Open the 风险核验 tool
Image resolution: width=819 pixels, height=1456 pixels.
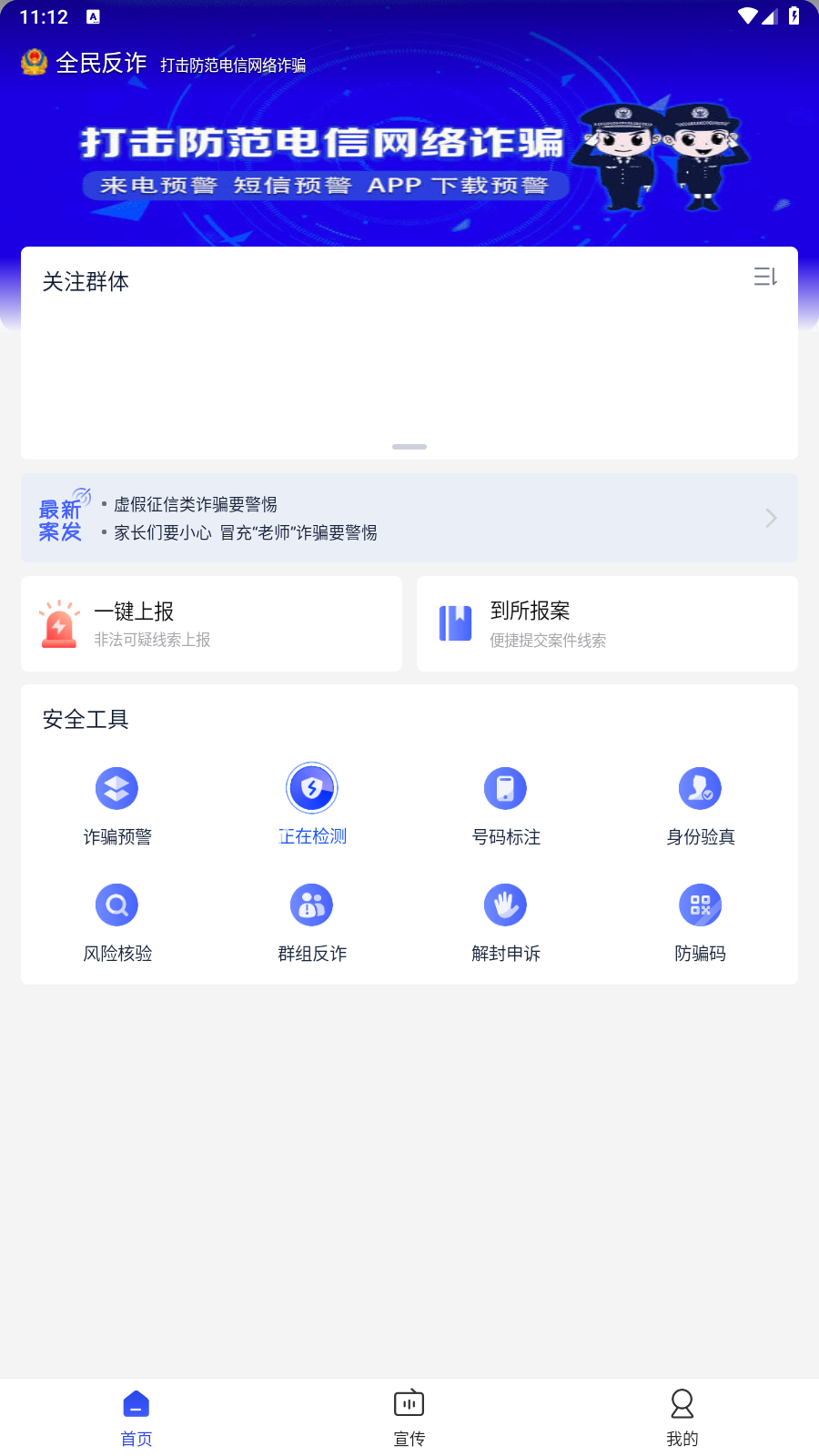[x=117, y=922]
